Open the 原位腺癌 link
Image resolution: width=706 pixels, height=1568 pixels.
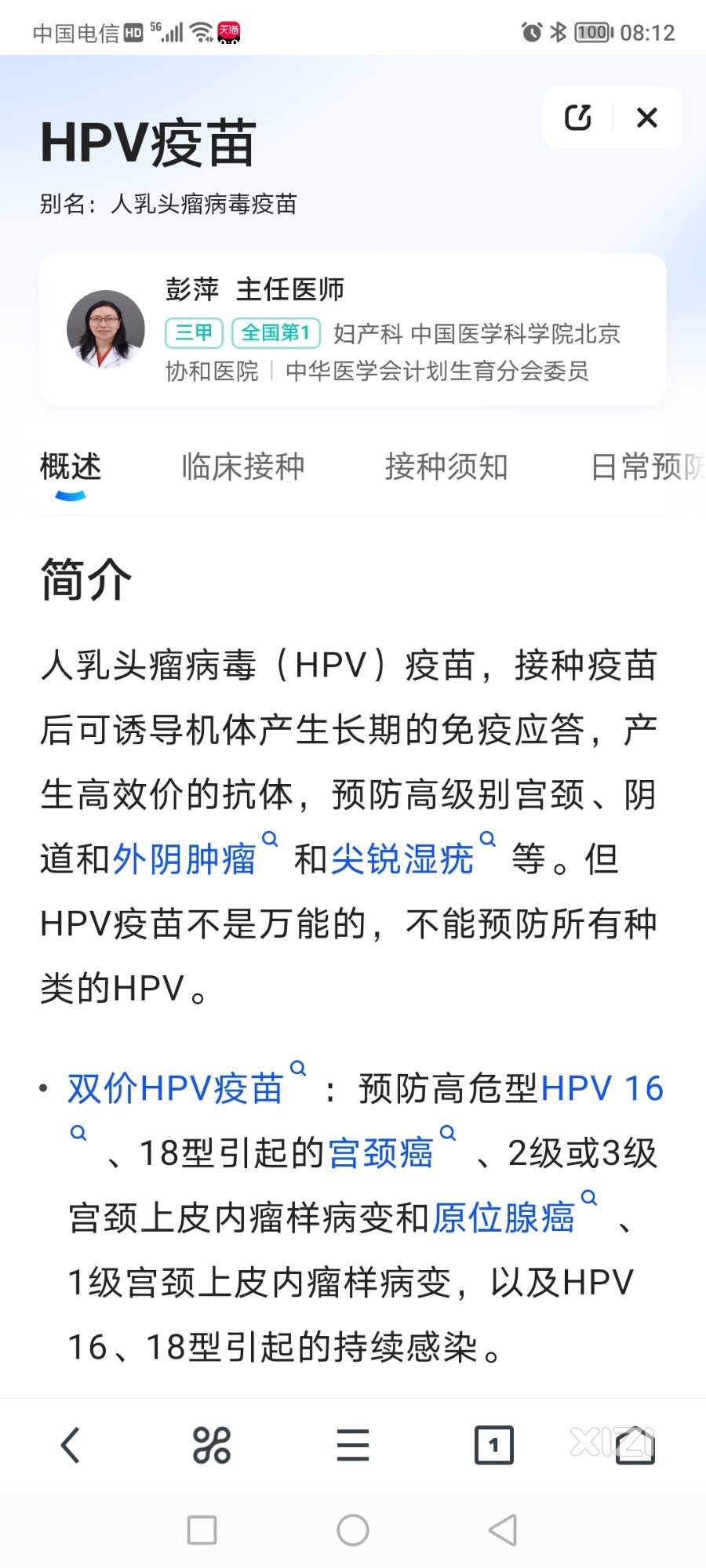click(504, 1218)
